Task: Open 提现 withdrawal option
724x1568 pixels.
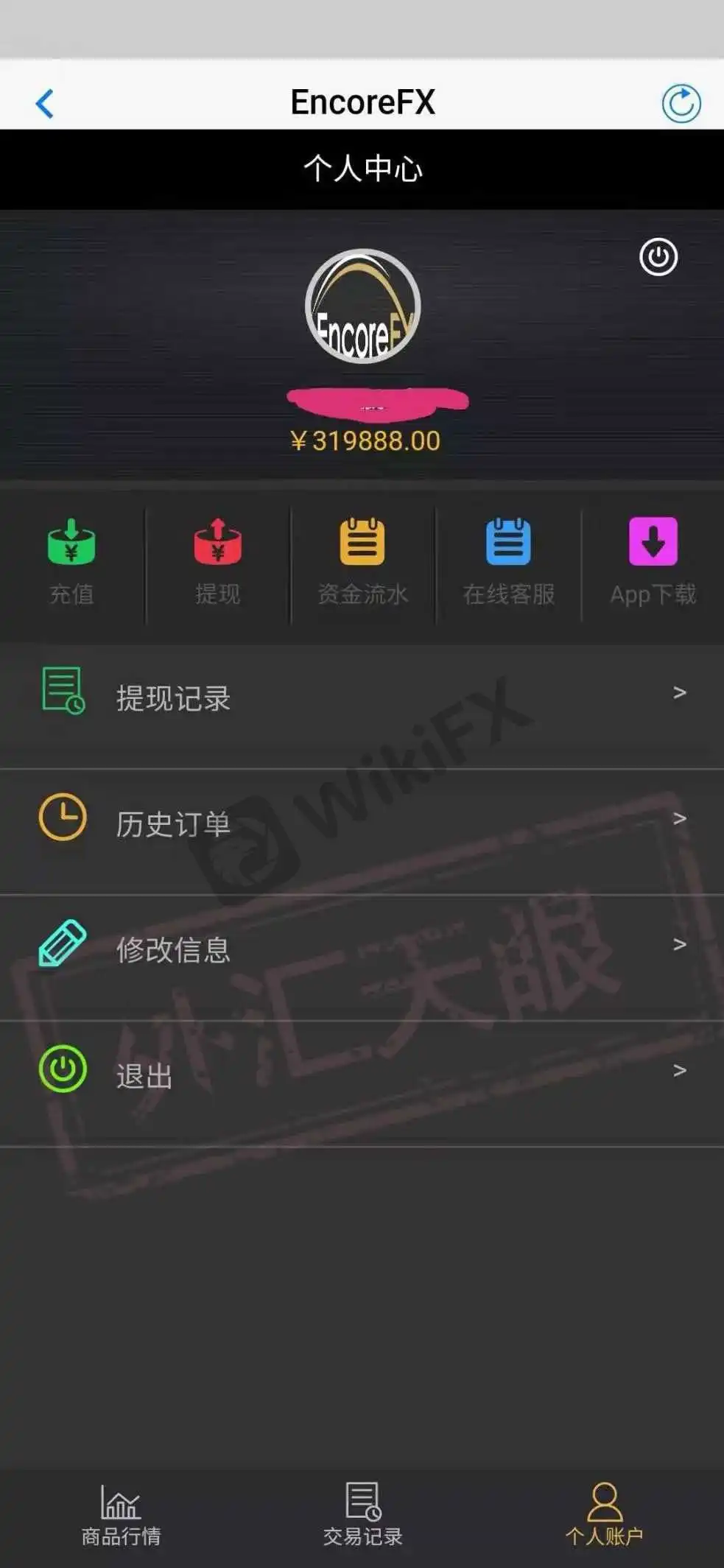Action: [x=217, y=561]
